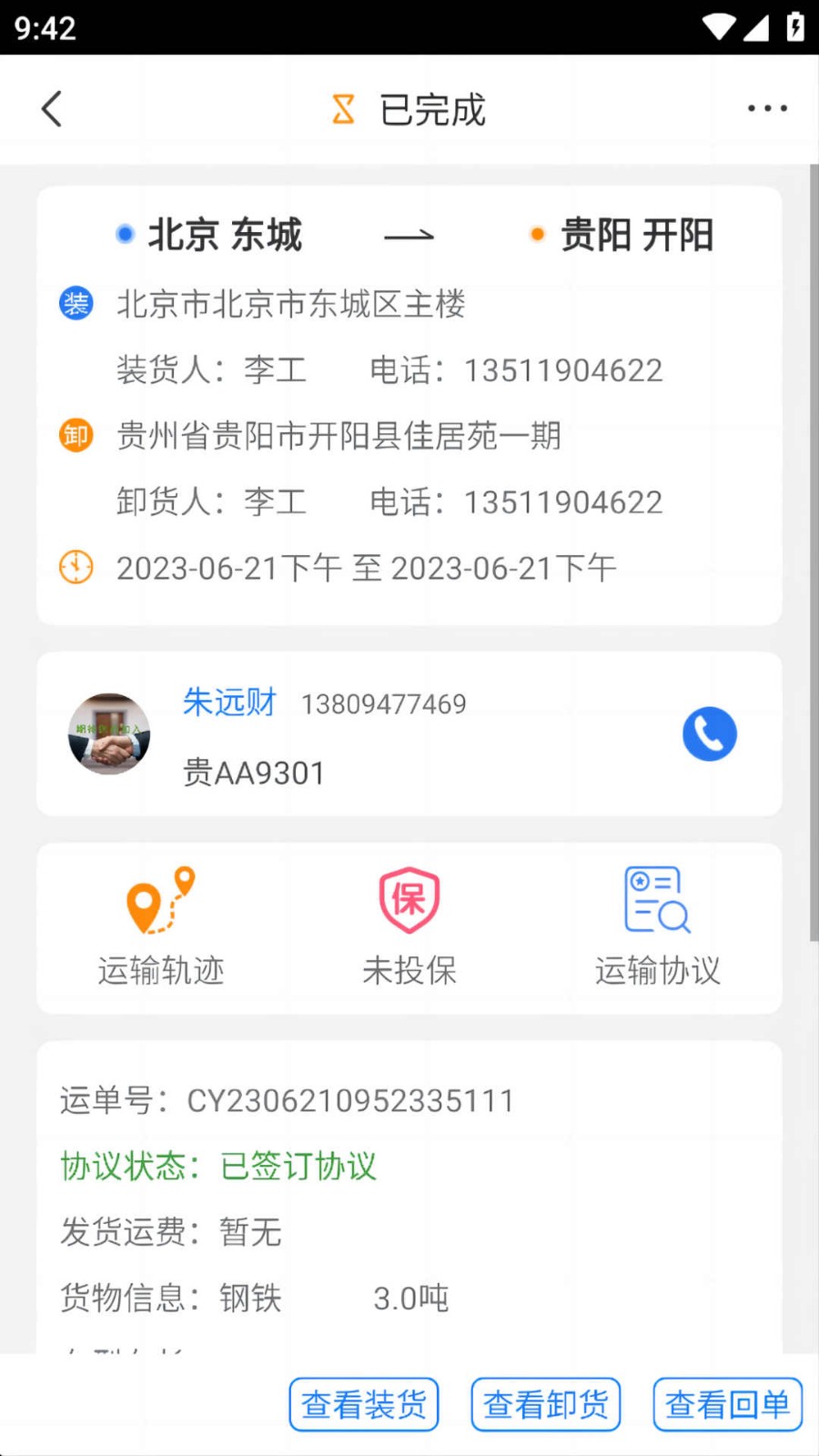Viewport: 819px width, 1456px height.
Task: Tap the 查看装货 button
Action: click(364, 1404)
